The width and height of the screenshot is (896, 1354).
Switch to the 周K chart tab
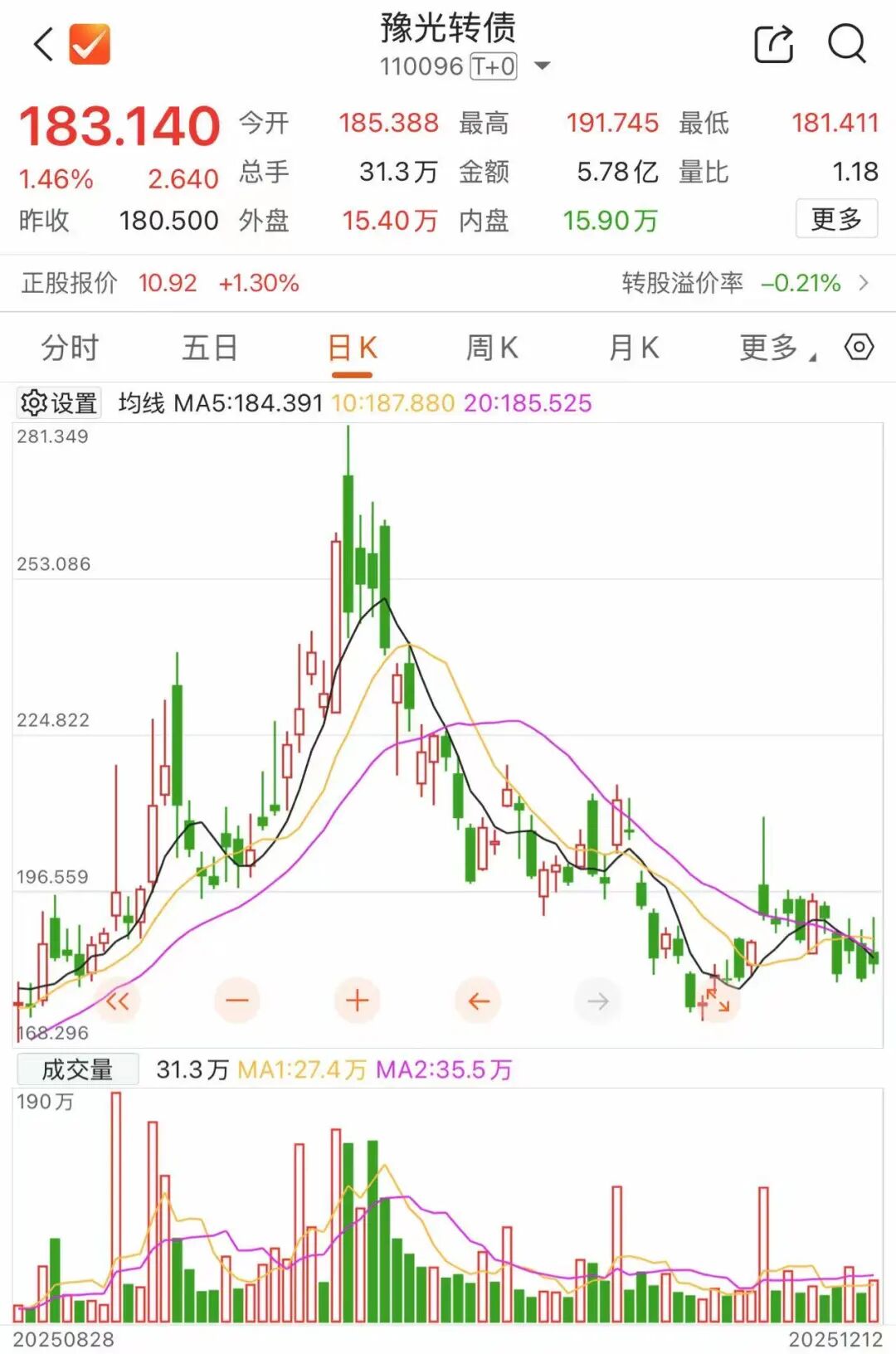pos(492,348)
